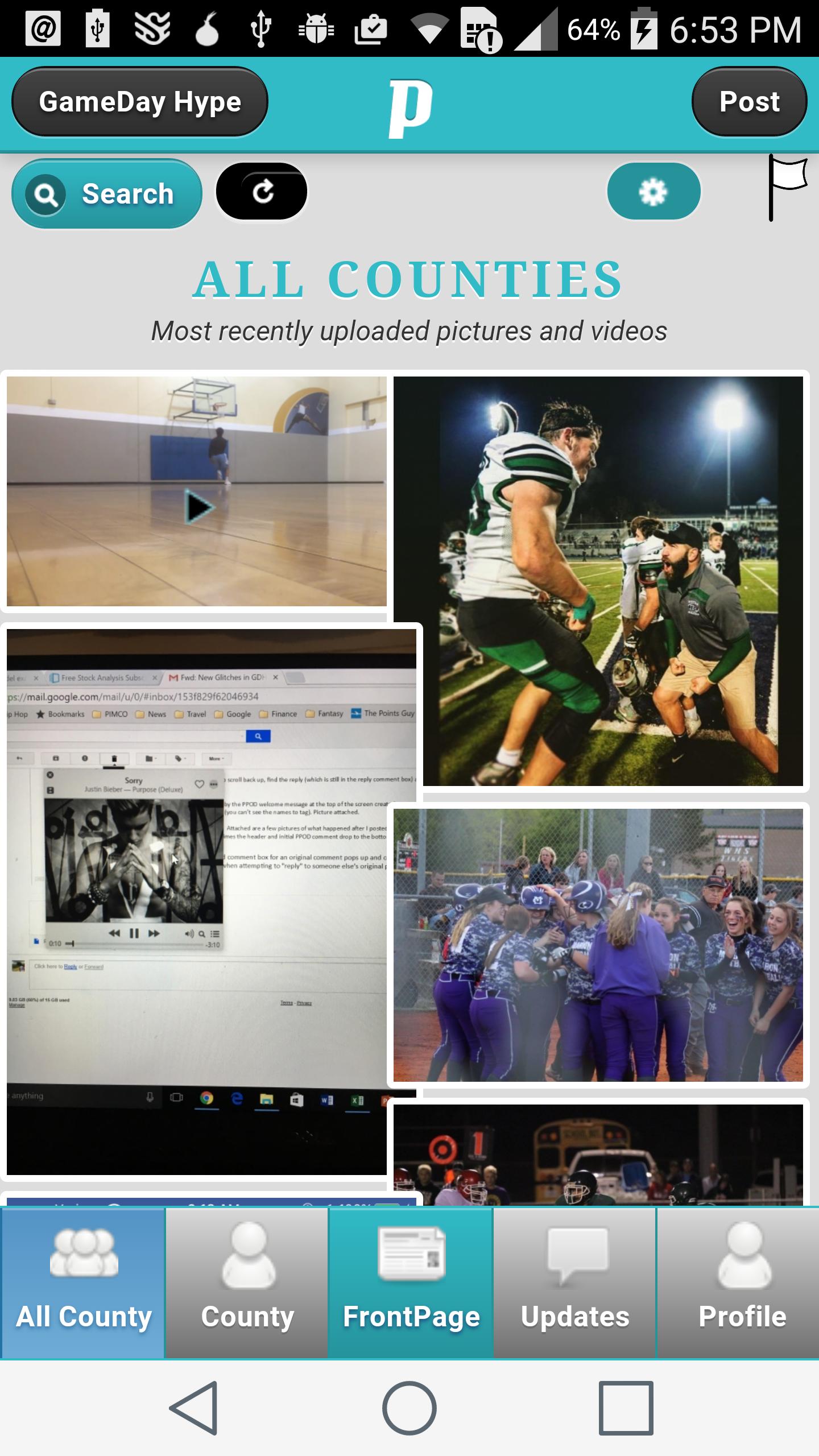The width and height of the screenshot is (819, 1456).
Task: Refresh the feed
Action: [262, 192]
